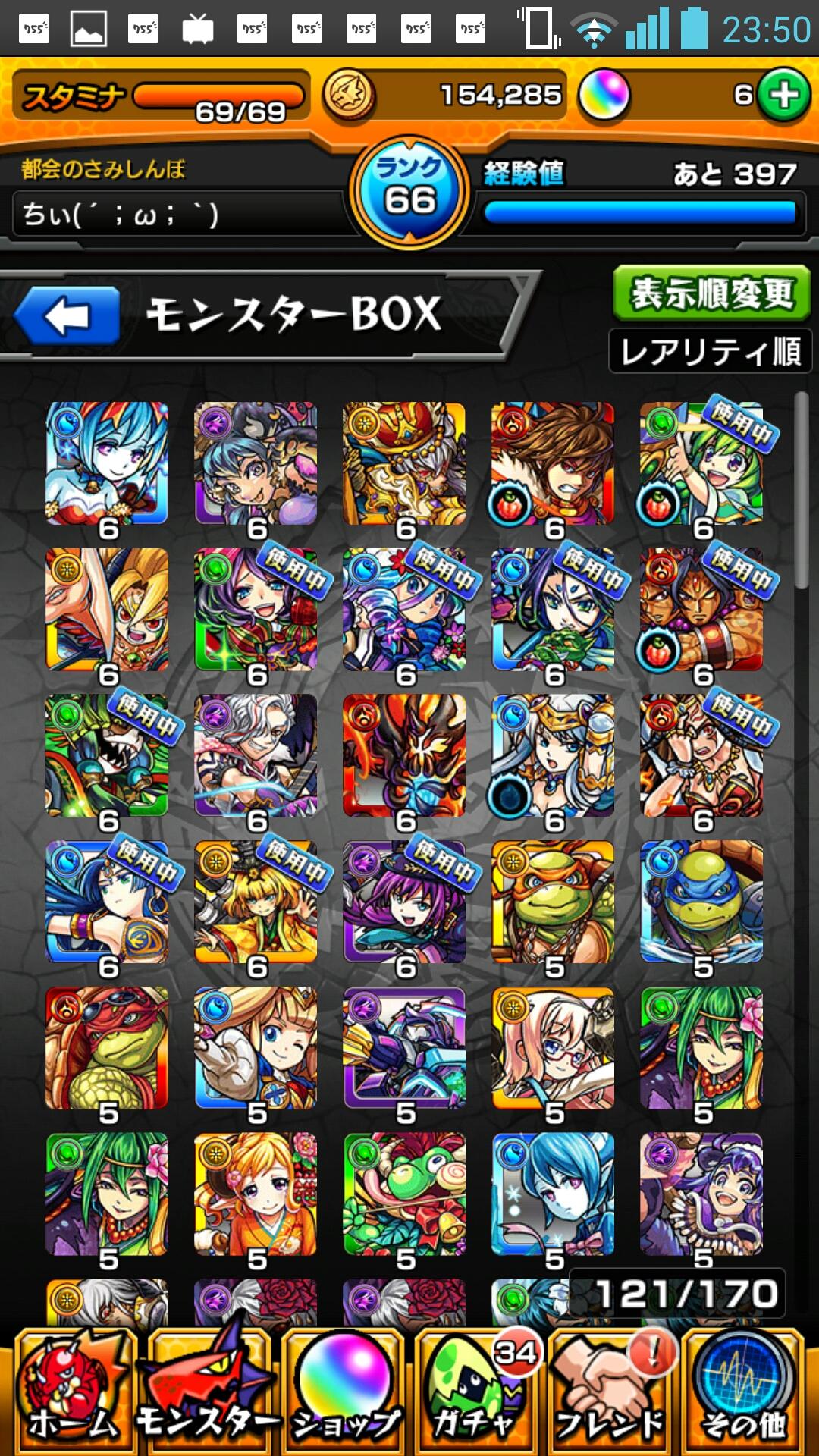Tap the 表示順変更 sort order button
The width and height of the screenshot is (819, 1456).
[x=711, y=293]
